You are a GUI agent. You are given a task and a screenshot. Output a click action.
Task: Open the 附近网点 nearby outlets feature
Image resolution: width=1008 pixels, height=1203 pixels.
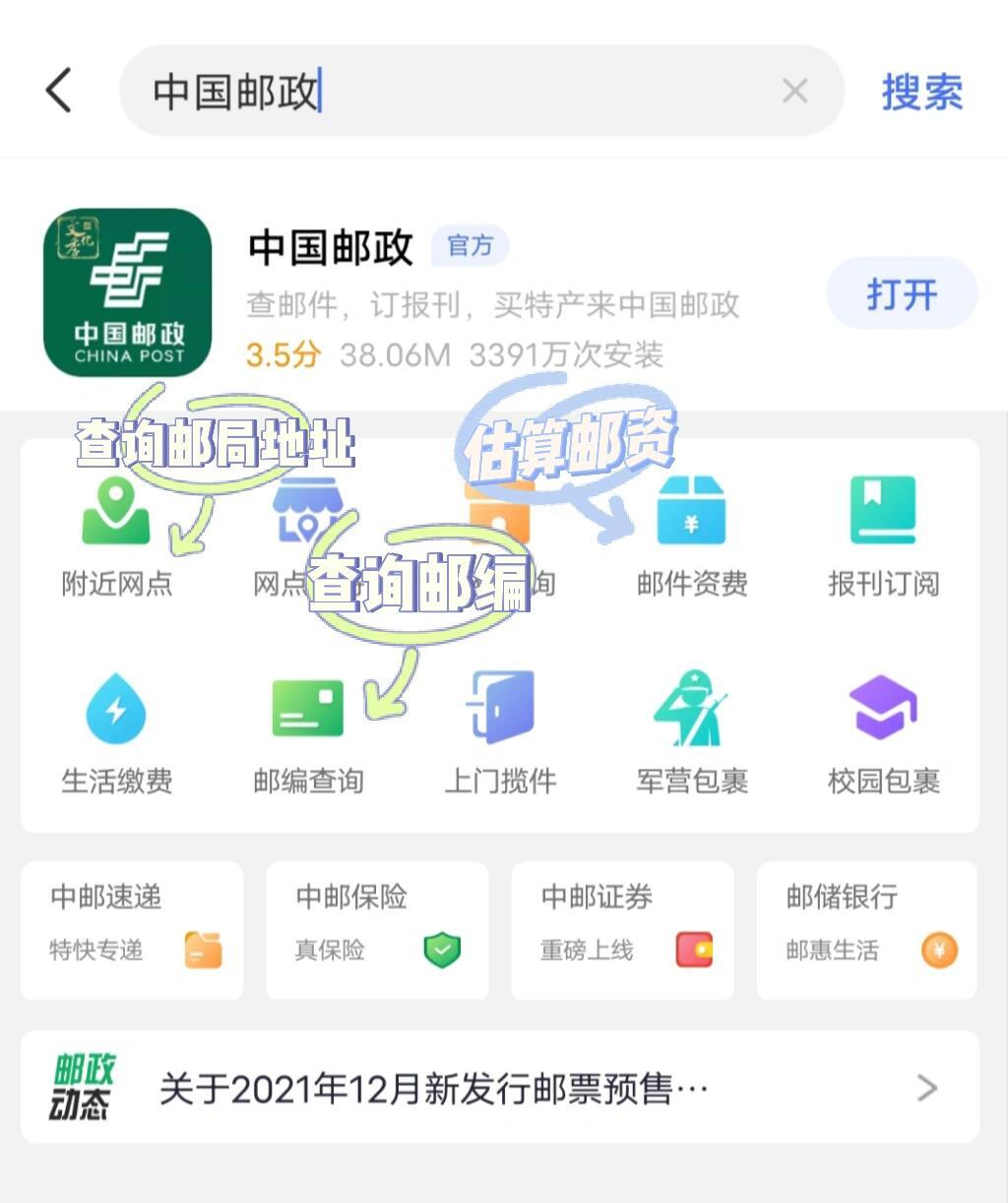pyautogui.click(x=115, y=532)
